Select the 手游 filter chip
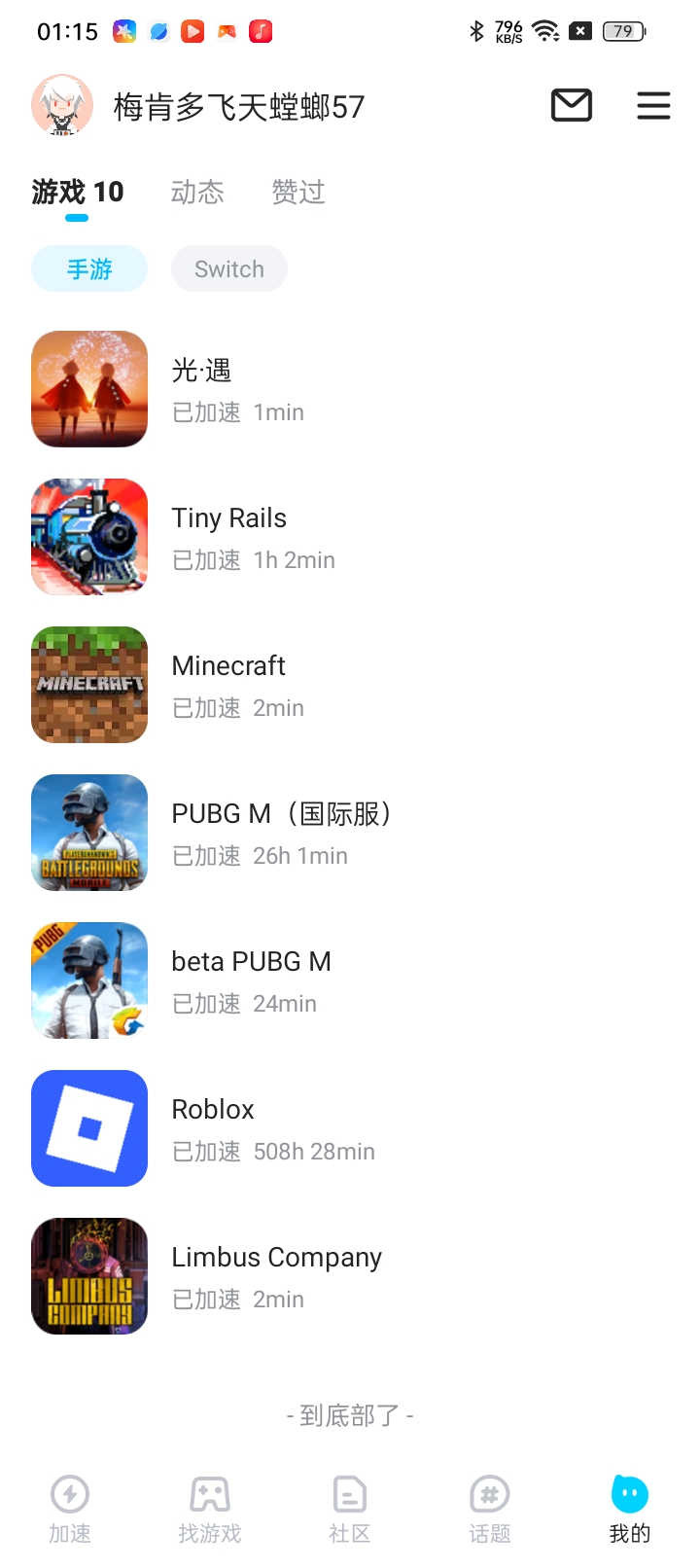Image resolution: width=700 pixels, height=1568 pixels. point(89,268)
